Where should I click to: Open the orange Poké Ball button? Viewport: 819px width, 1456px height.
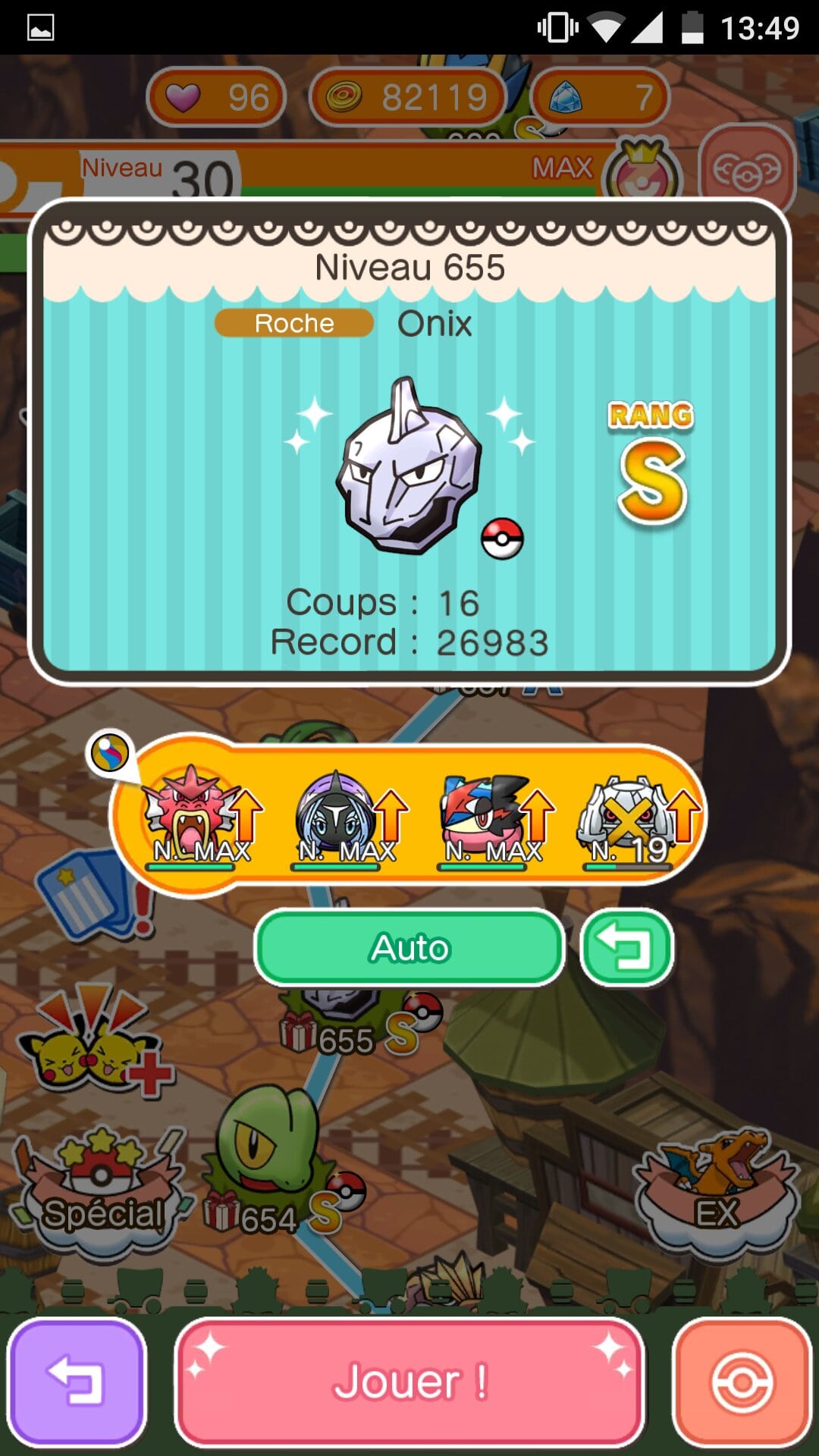(x=742, y=1382)
